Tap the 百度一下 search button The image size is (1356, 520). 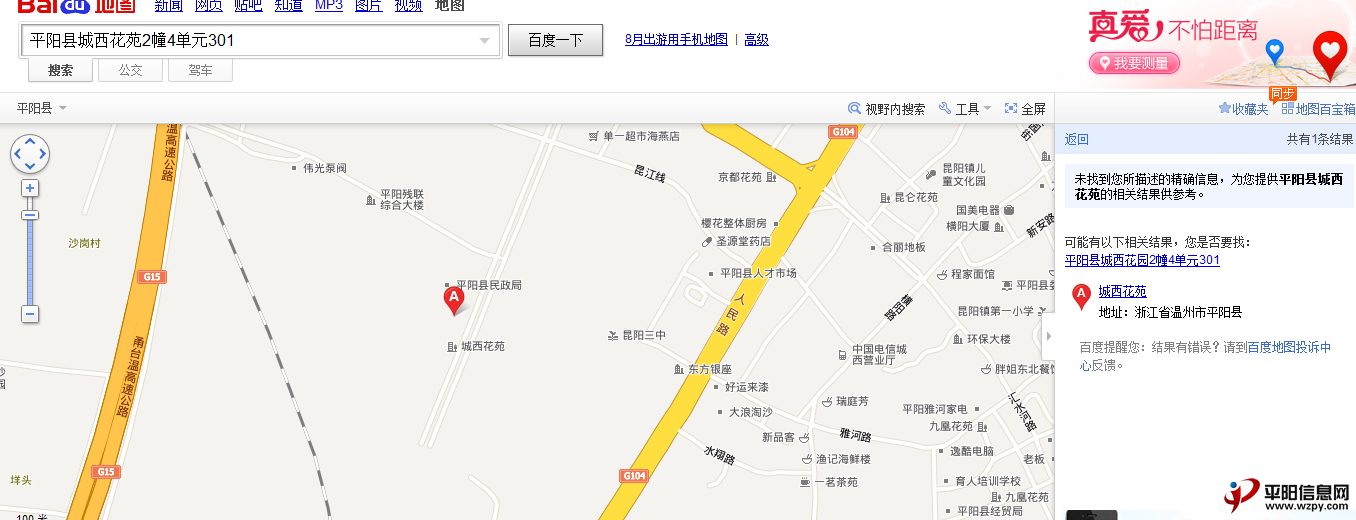tap(555, 40)
